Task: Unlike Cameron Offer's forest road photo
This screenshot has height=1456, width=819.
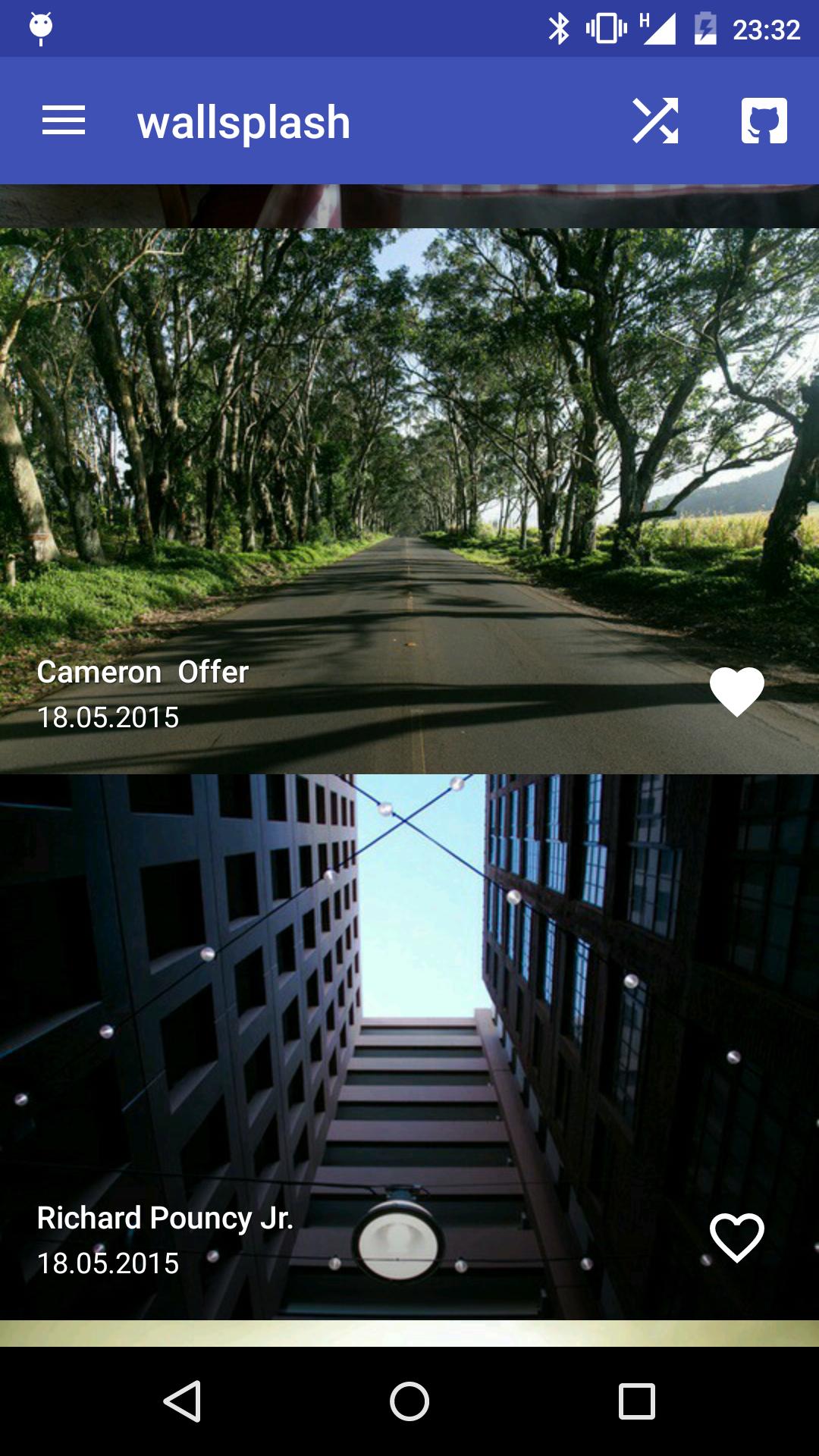Action: coord(736,692)
